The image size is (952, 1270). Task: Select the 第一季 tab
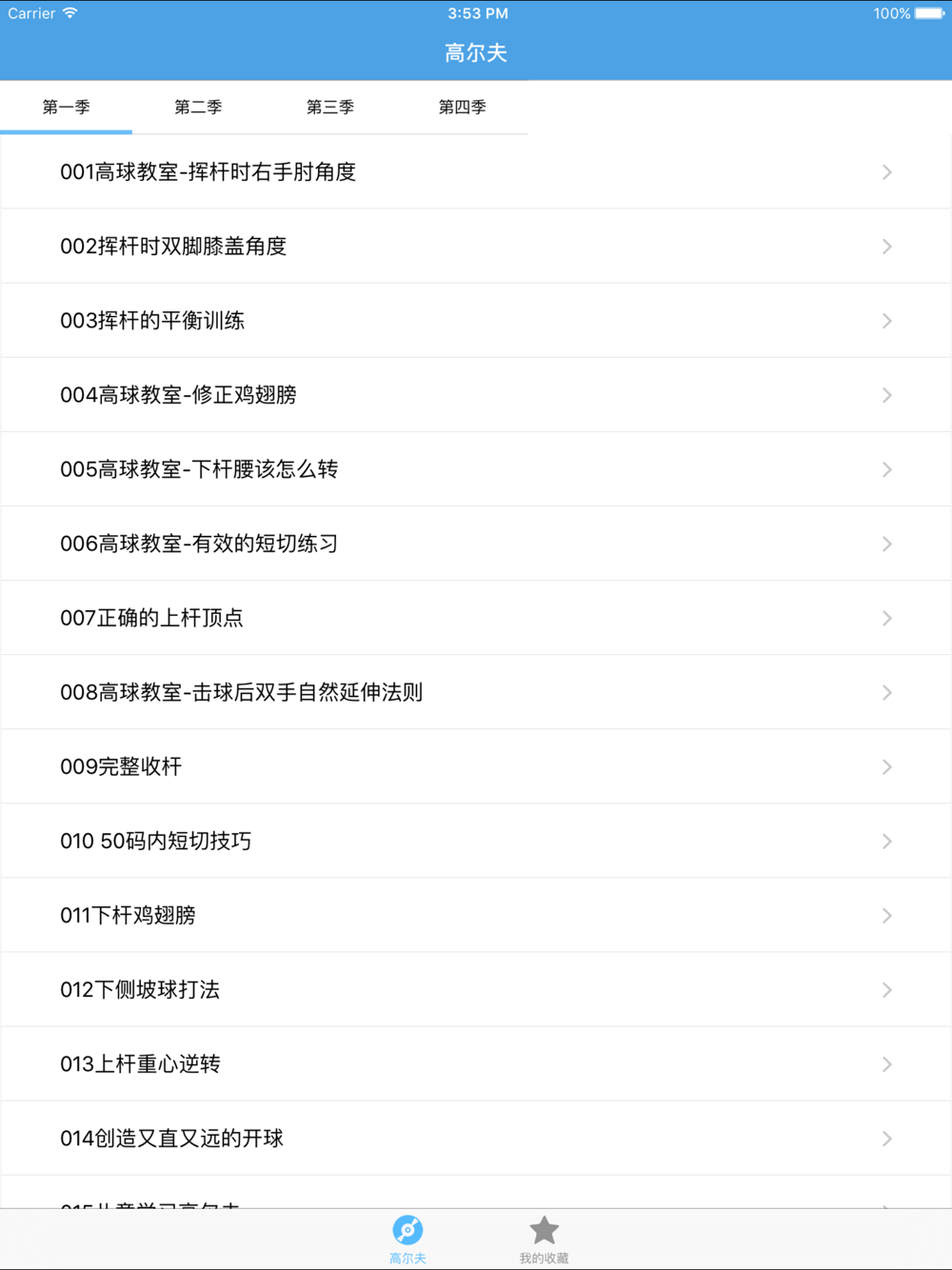66,108
